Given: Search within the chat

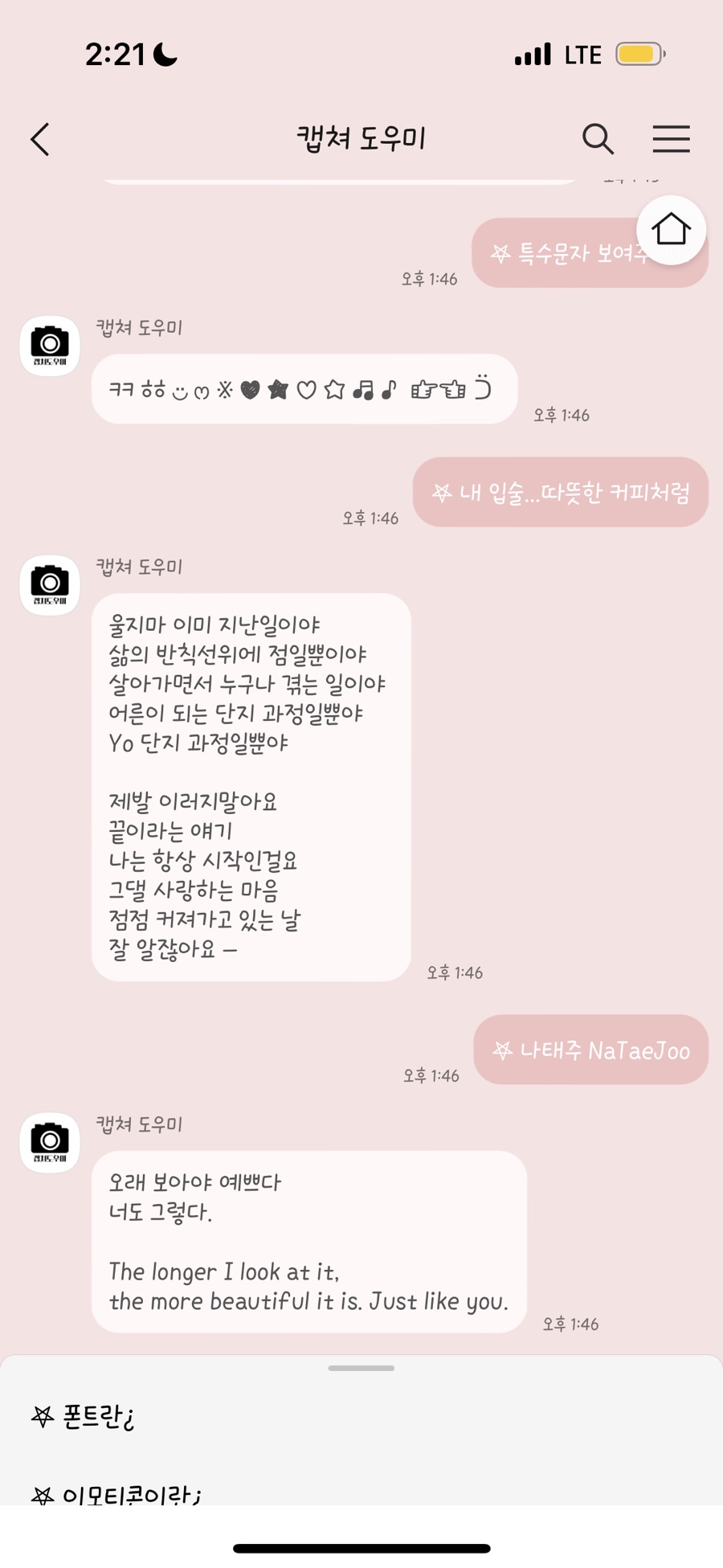Looking at the screenshot, I should 598,139.
